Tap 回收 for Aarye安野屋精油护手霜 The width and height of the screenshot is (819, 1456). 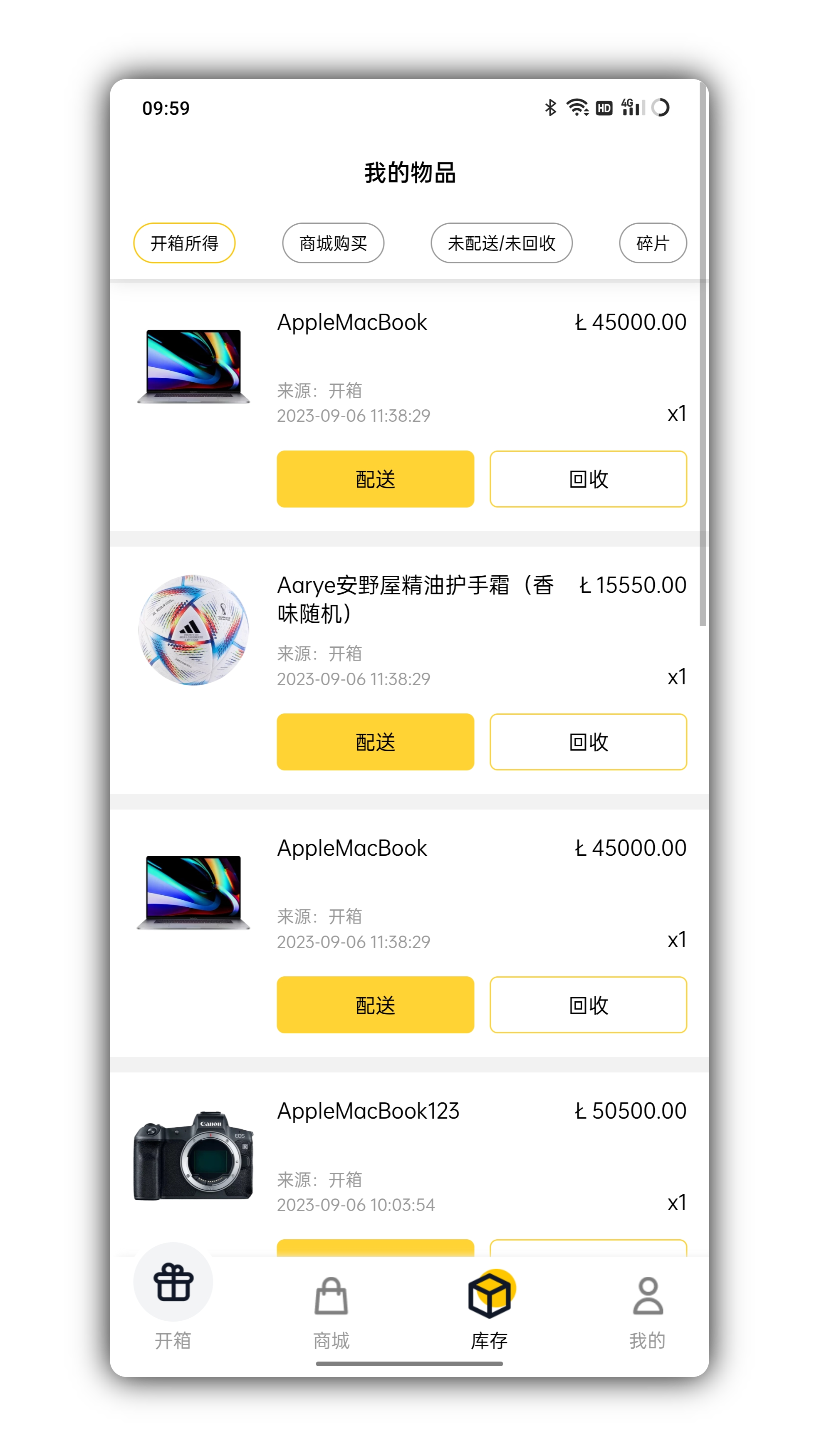coord(588,742)
